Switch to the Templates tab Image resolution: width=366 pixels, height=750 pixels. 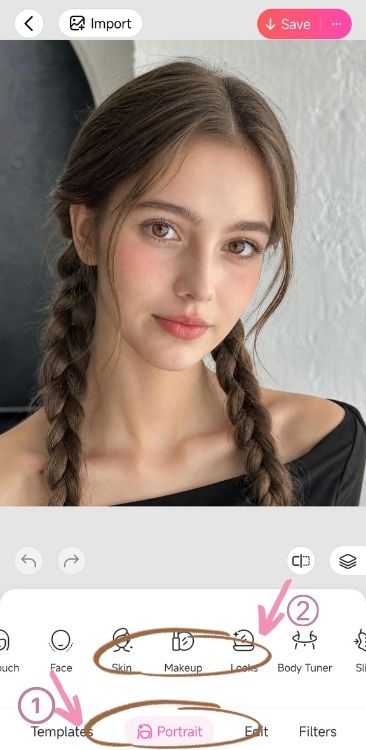click(62, 731)
